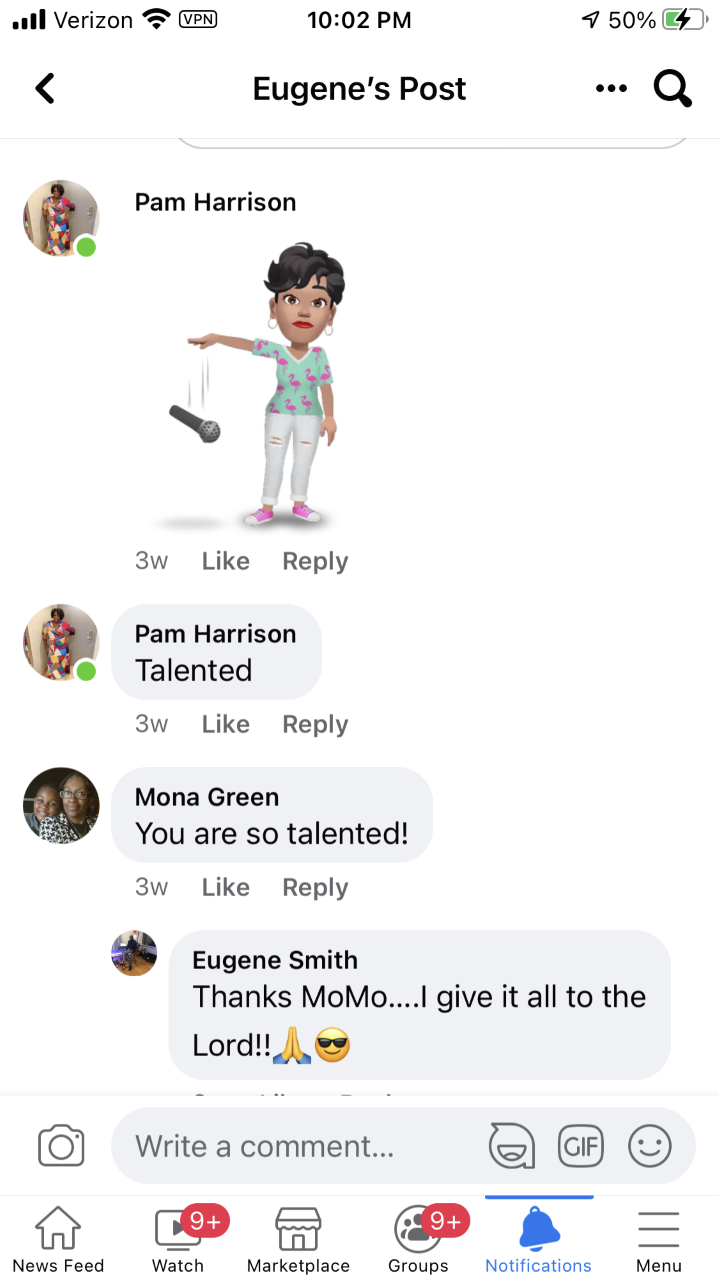Focus the Write a comment field
Image resolution: width=719 pixels, height=1280 pixels.
(300, 1146)
